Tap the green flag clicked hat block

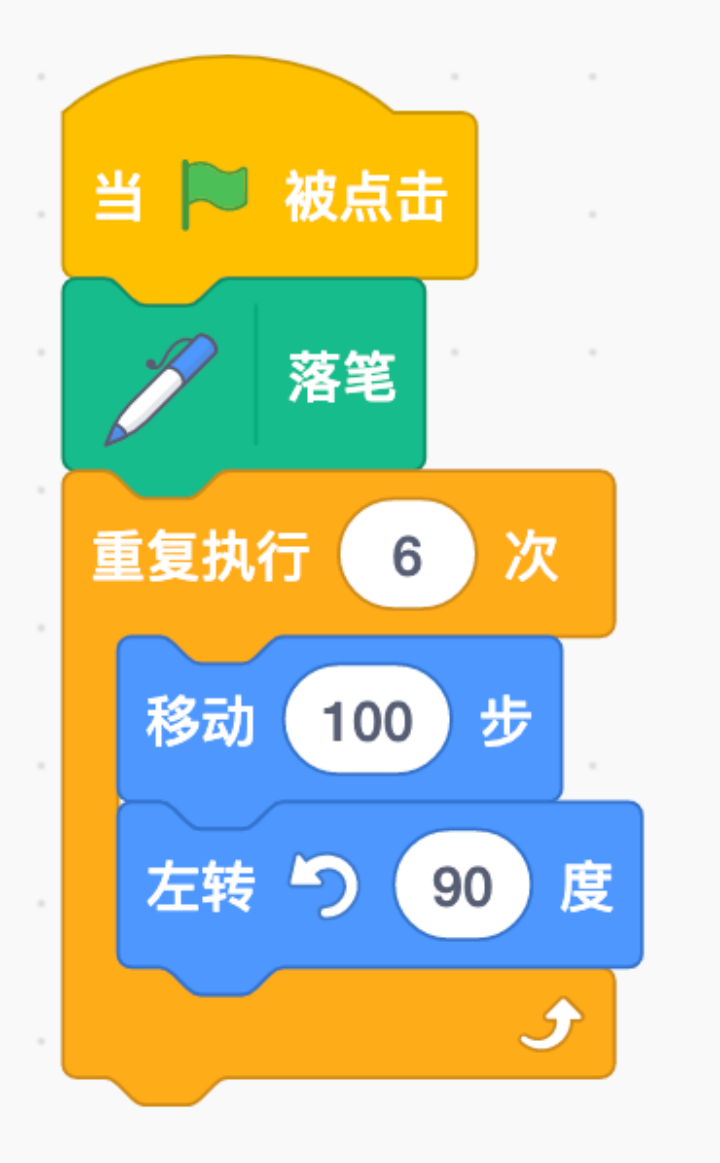click(365, 198)
